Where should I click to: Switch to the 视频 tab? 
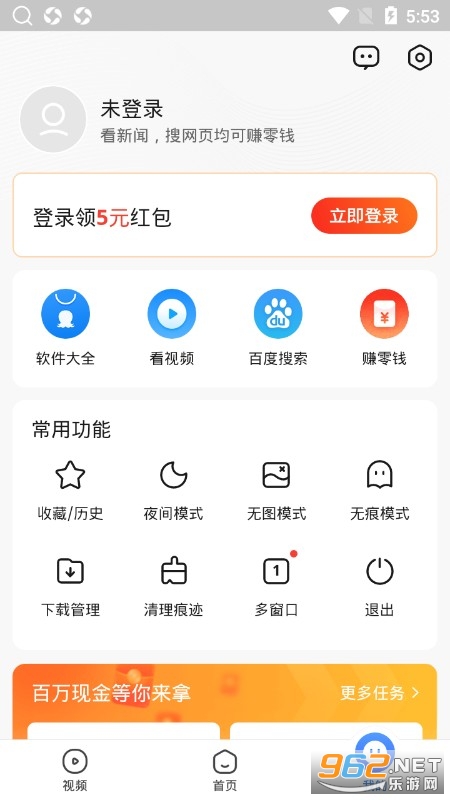pyautogui.click(x=75, y=770)
